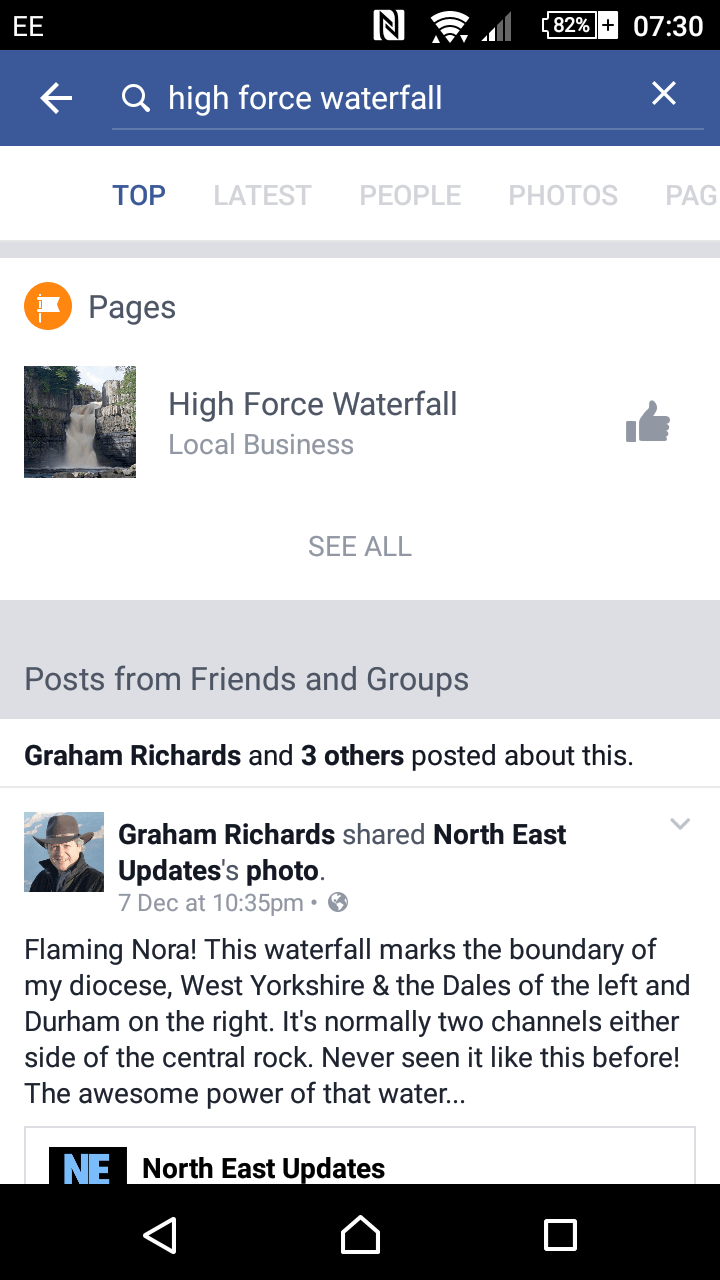Image resolution: width=720 pixels, height=1280 pixels.
Task: Tap the system home button
Action: (360, 1235)
